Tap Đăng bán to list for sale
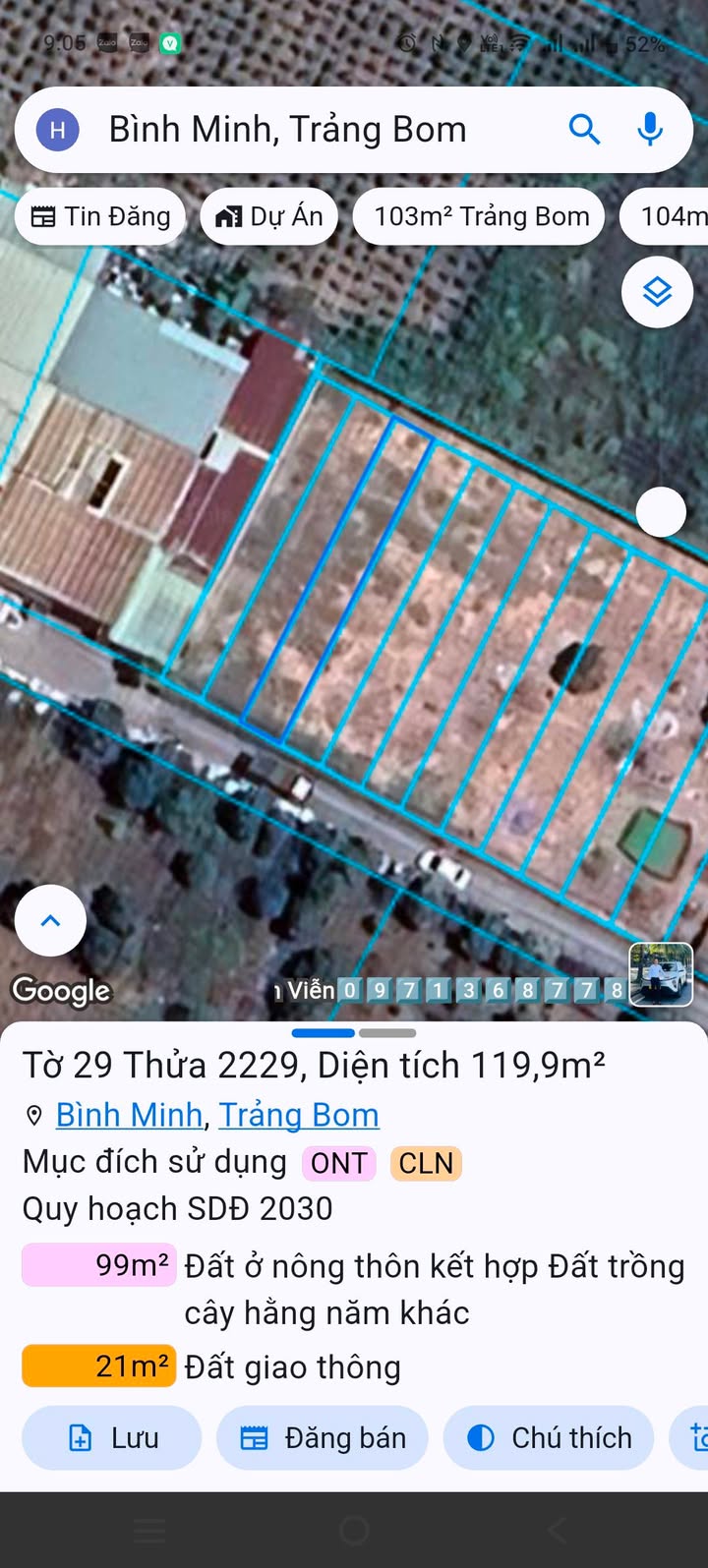The height and width of the screenshot is (1568, 708). [323, 1437]
